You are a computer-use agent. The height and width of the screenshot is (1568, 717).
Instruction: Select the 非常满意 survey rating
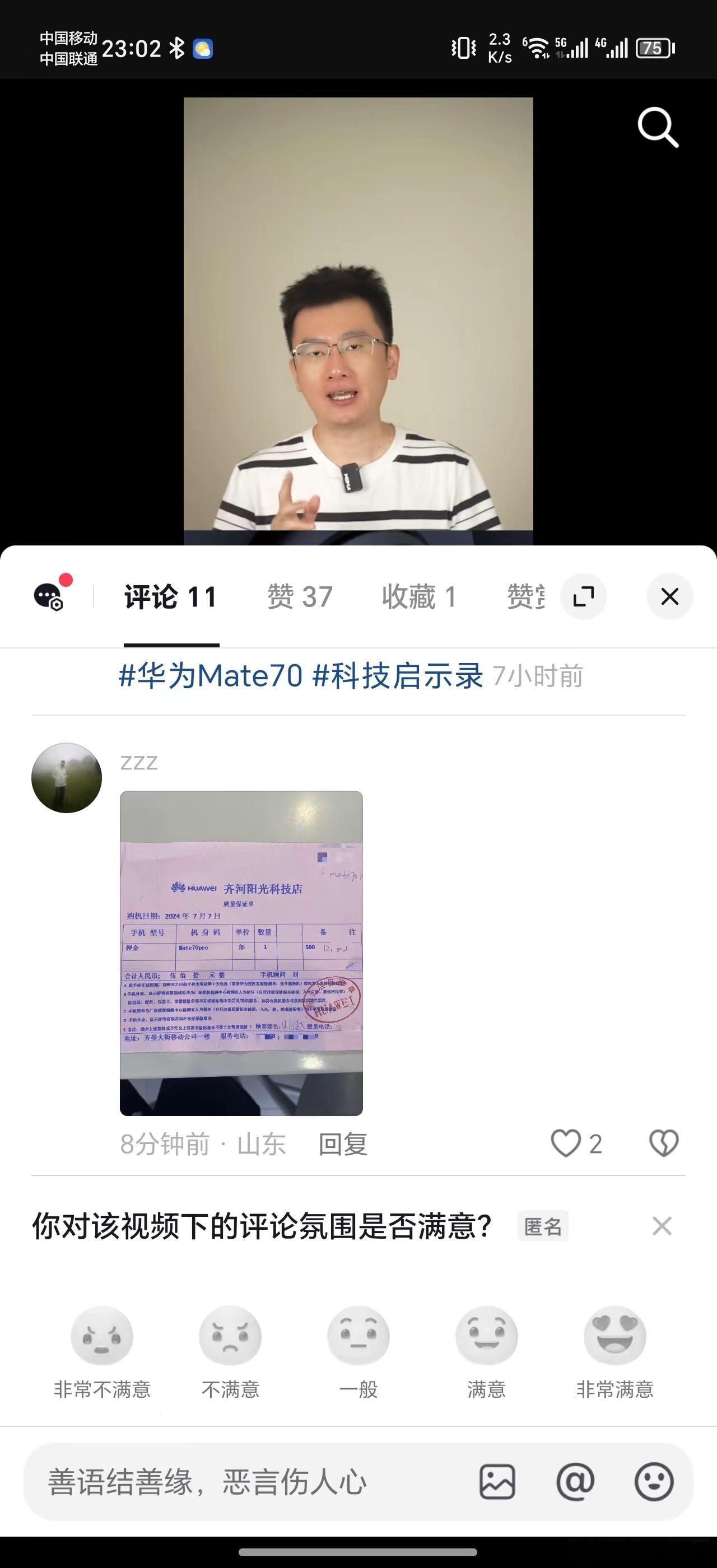[614, 1336]
